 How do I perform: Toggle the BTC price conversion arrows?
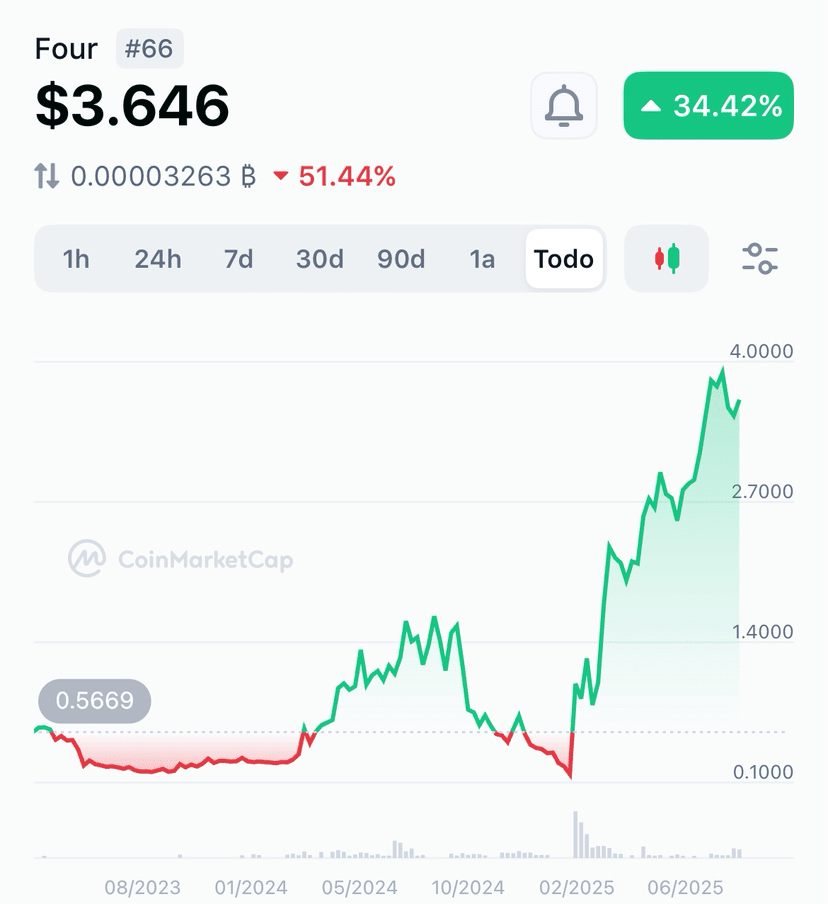47,177
